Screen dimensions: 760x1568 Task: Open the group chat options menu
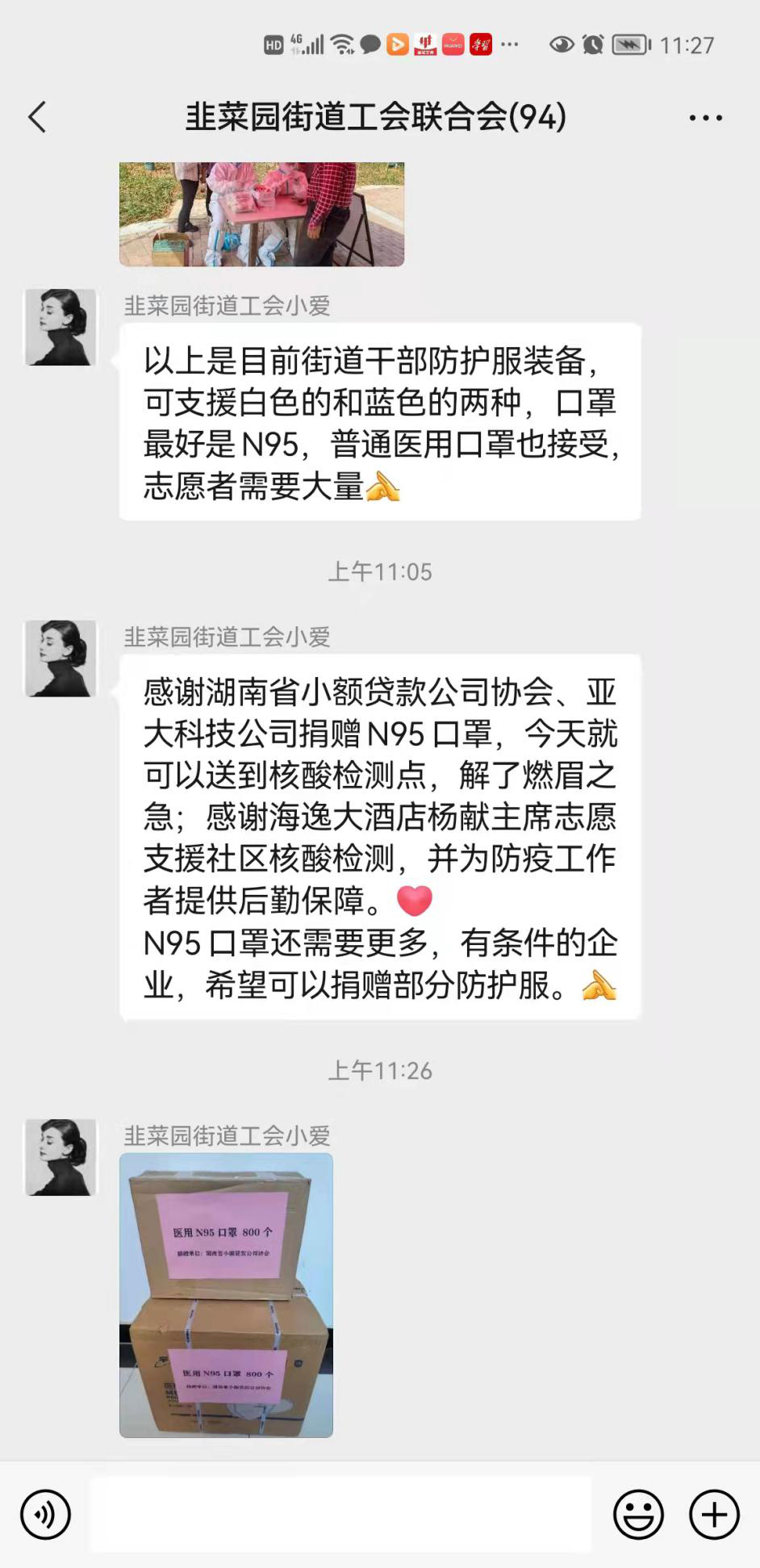[x=705, y=118]
